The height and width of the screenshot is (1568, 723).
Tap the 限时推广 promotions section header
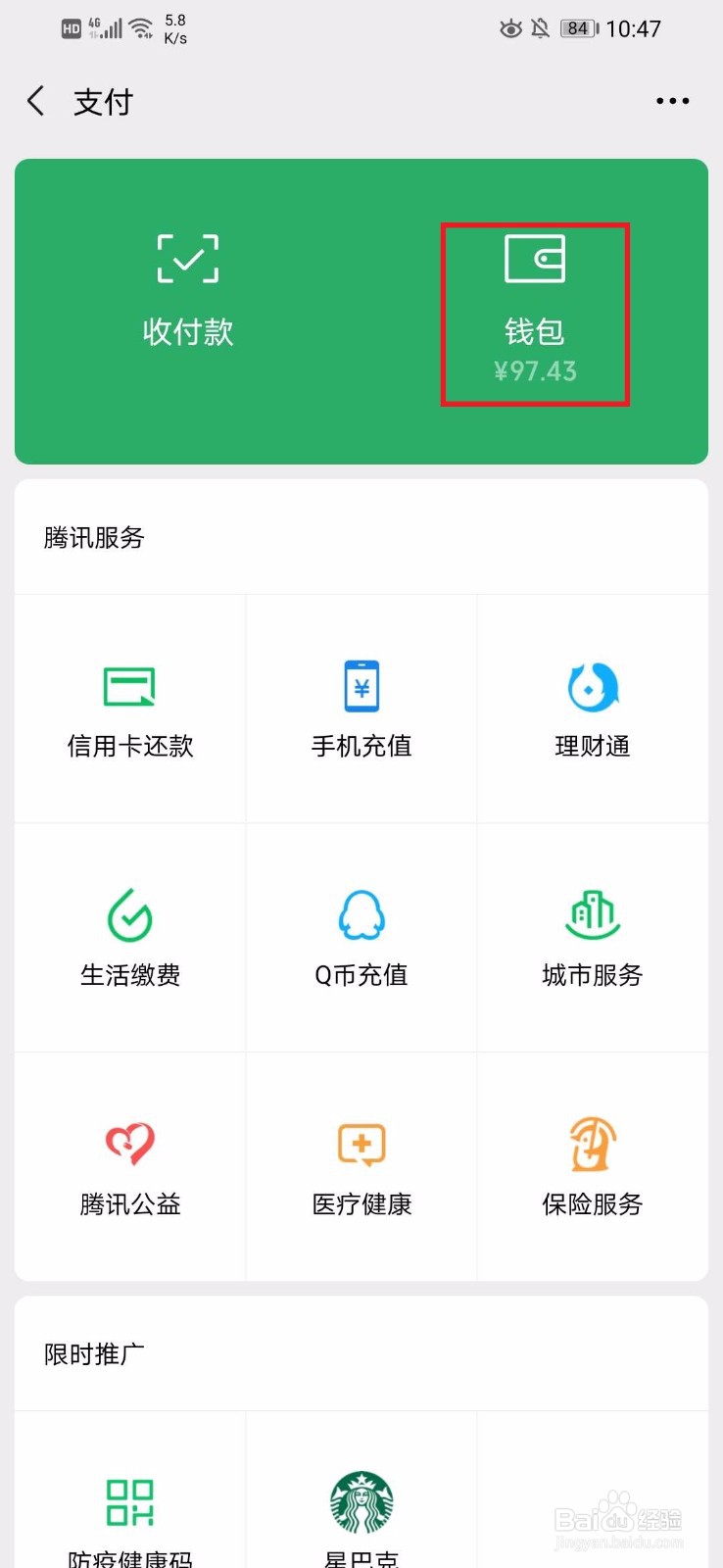93,1353
